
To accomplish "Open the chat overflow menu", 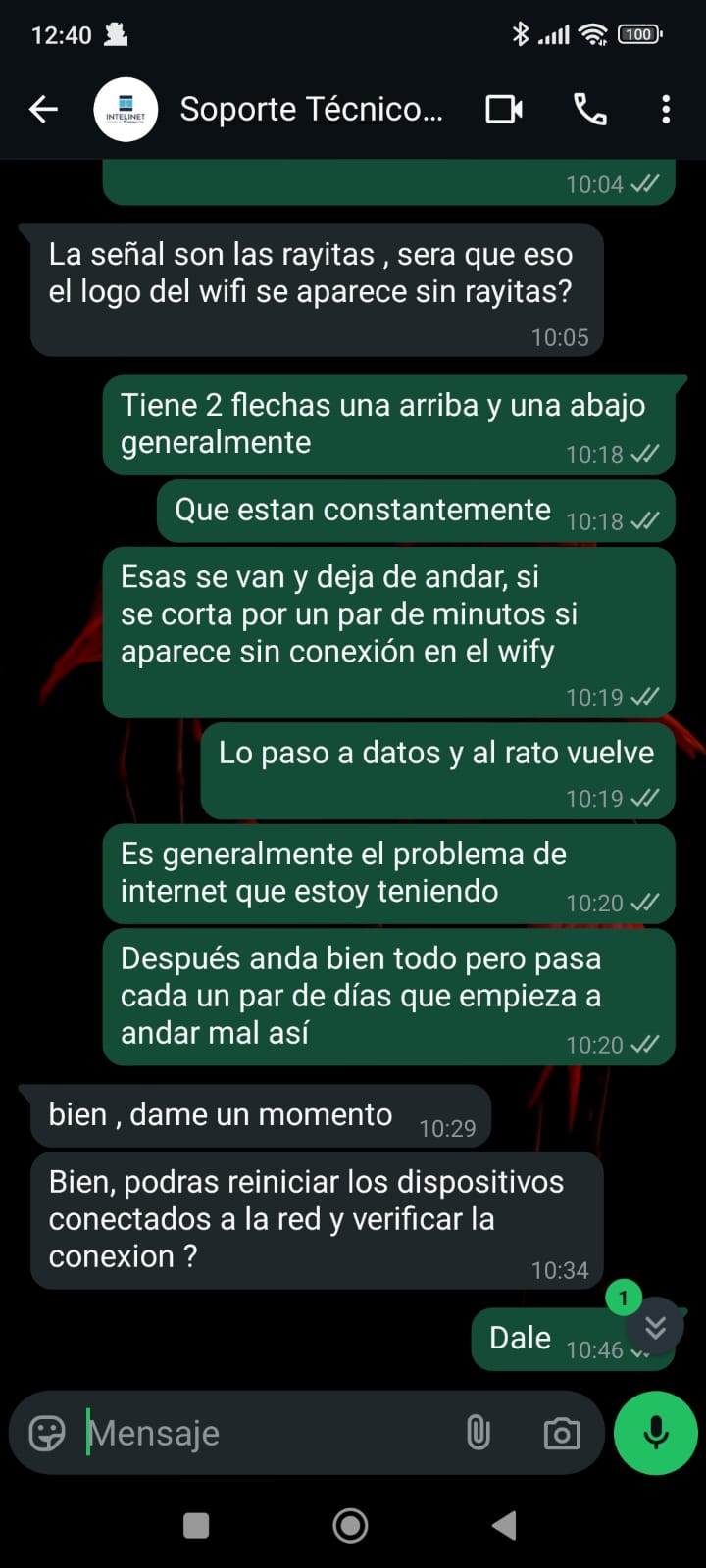I will 666,110.
